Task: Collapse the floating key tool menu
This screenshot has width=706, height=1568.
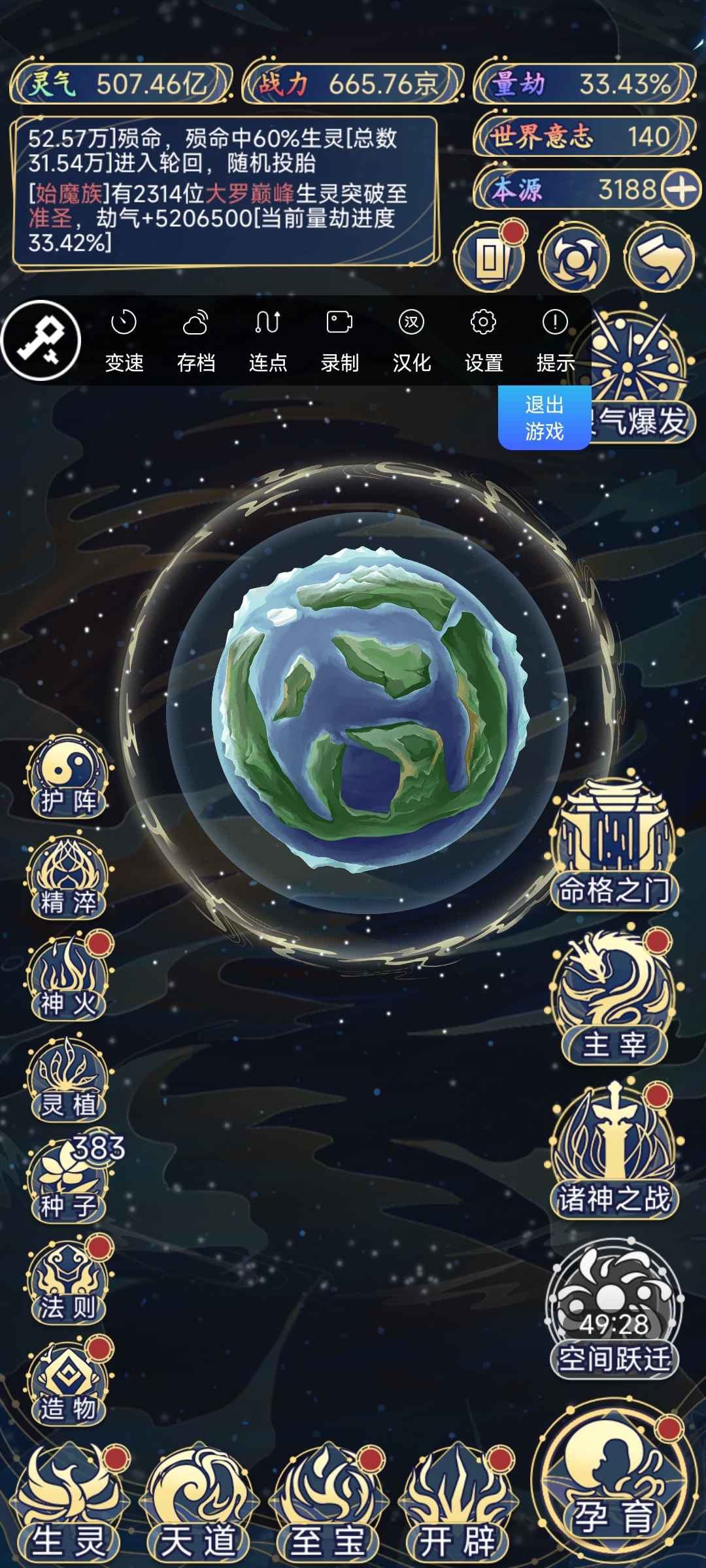Action: [41, 340]
